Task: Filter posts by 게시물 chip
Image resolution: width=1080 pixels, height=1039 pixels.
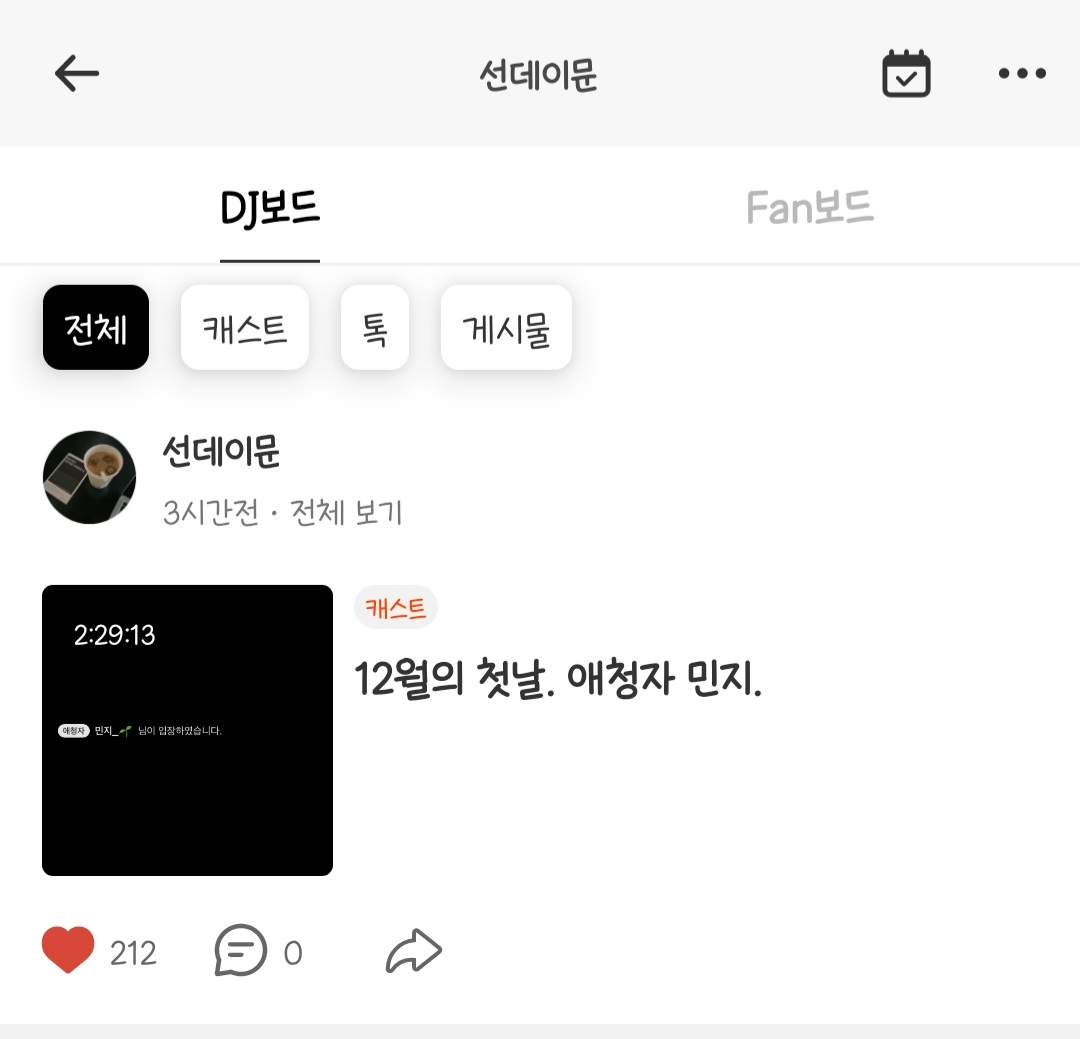Action: (506, 328)
